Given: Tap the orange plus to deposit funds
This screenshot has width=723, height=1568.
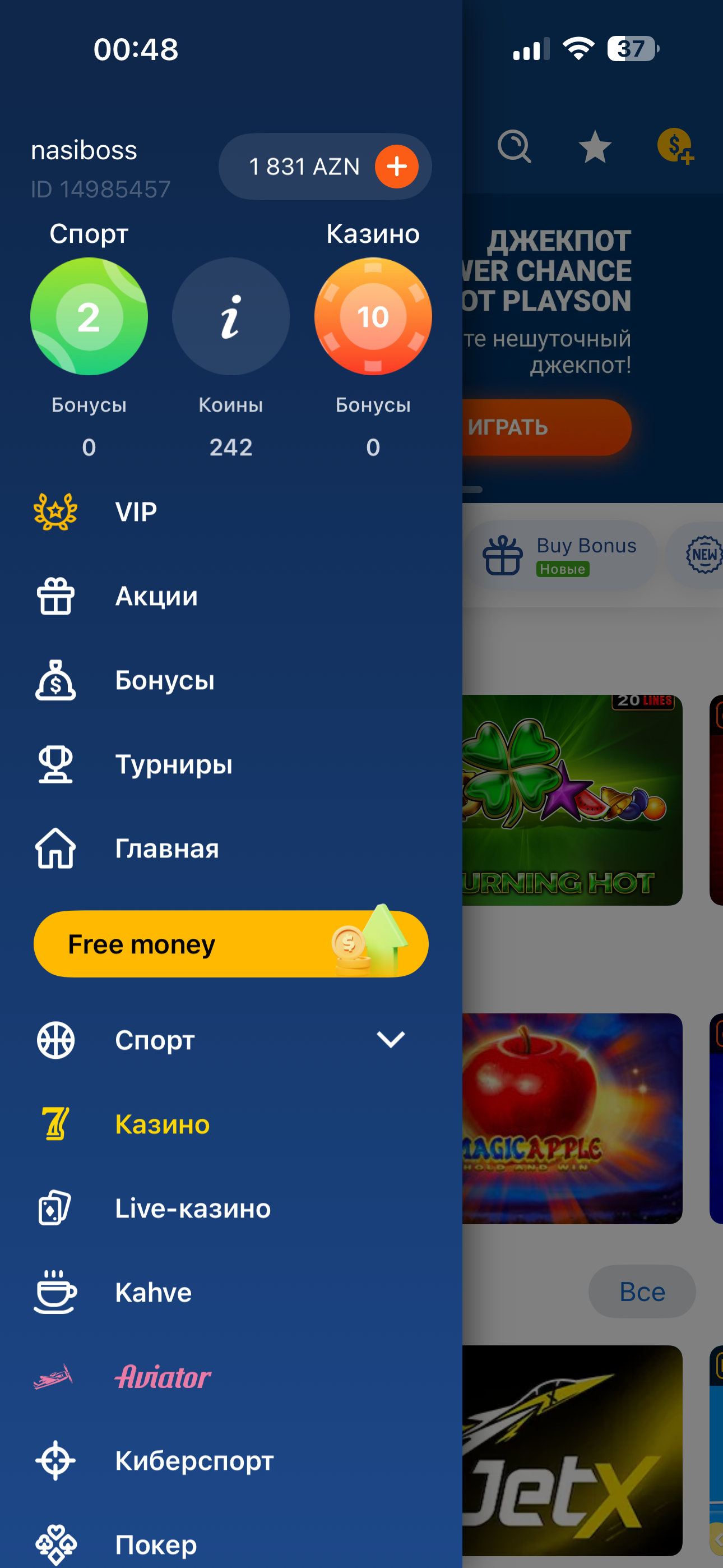Looking at the screenshot, I should [396, 166].
